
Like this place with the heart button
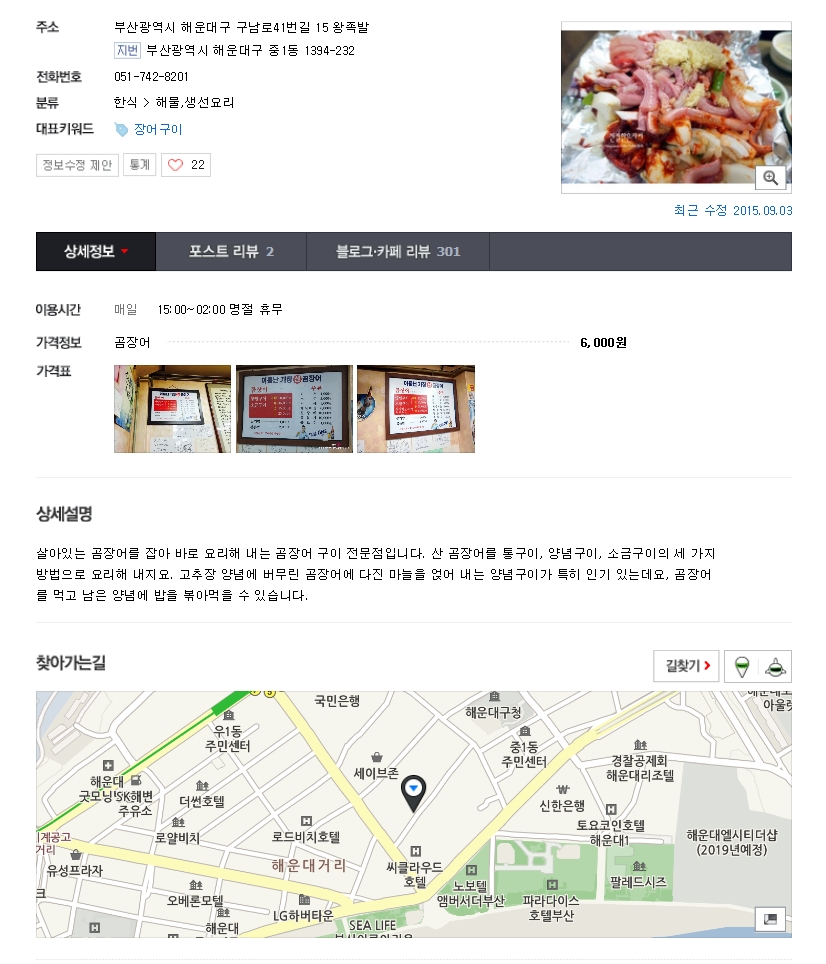[186, 165]
